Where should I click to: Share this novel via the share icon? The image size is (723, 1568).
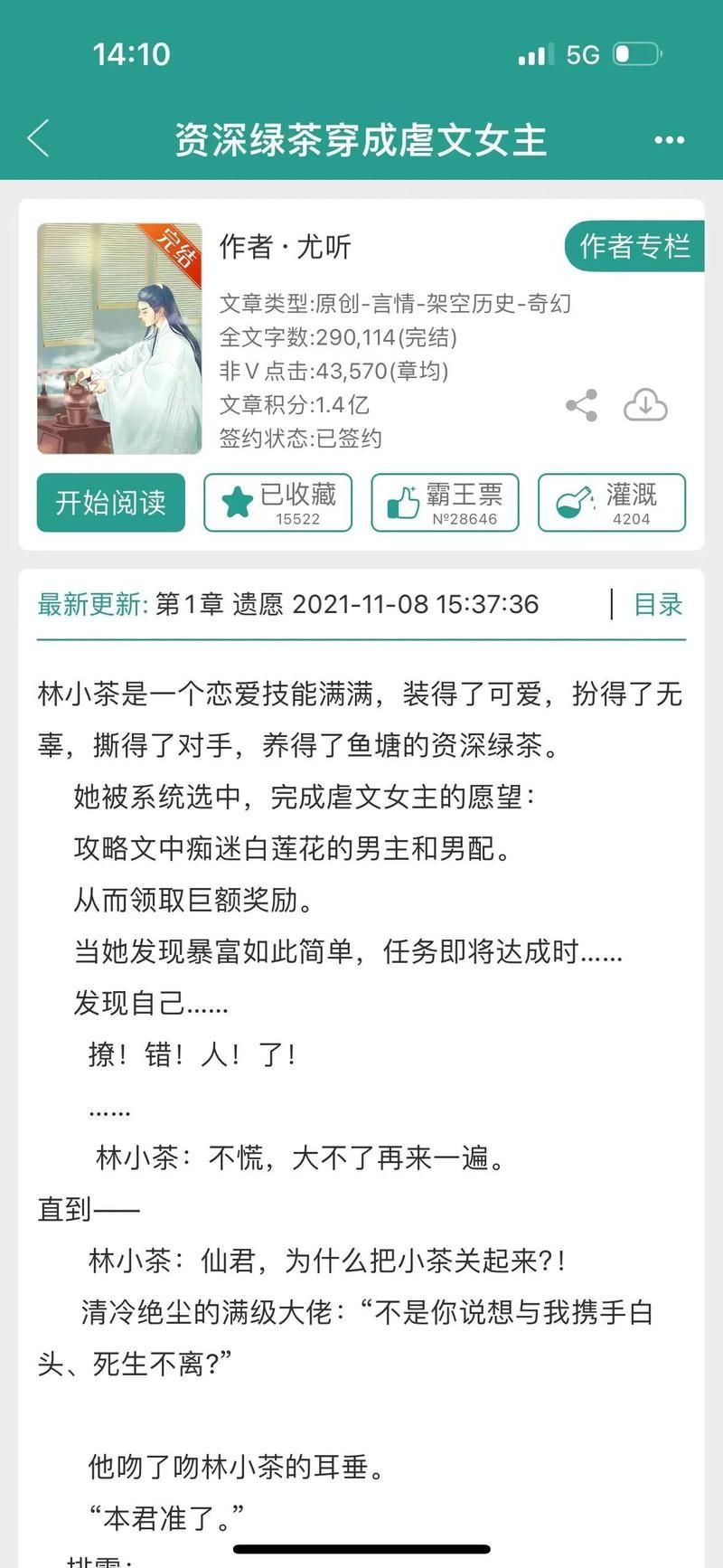pyautogui.click(x=582, y=406)
